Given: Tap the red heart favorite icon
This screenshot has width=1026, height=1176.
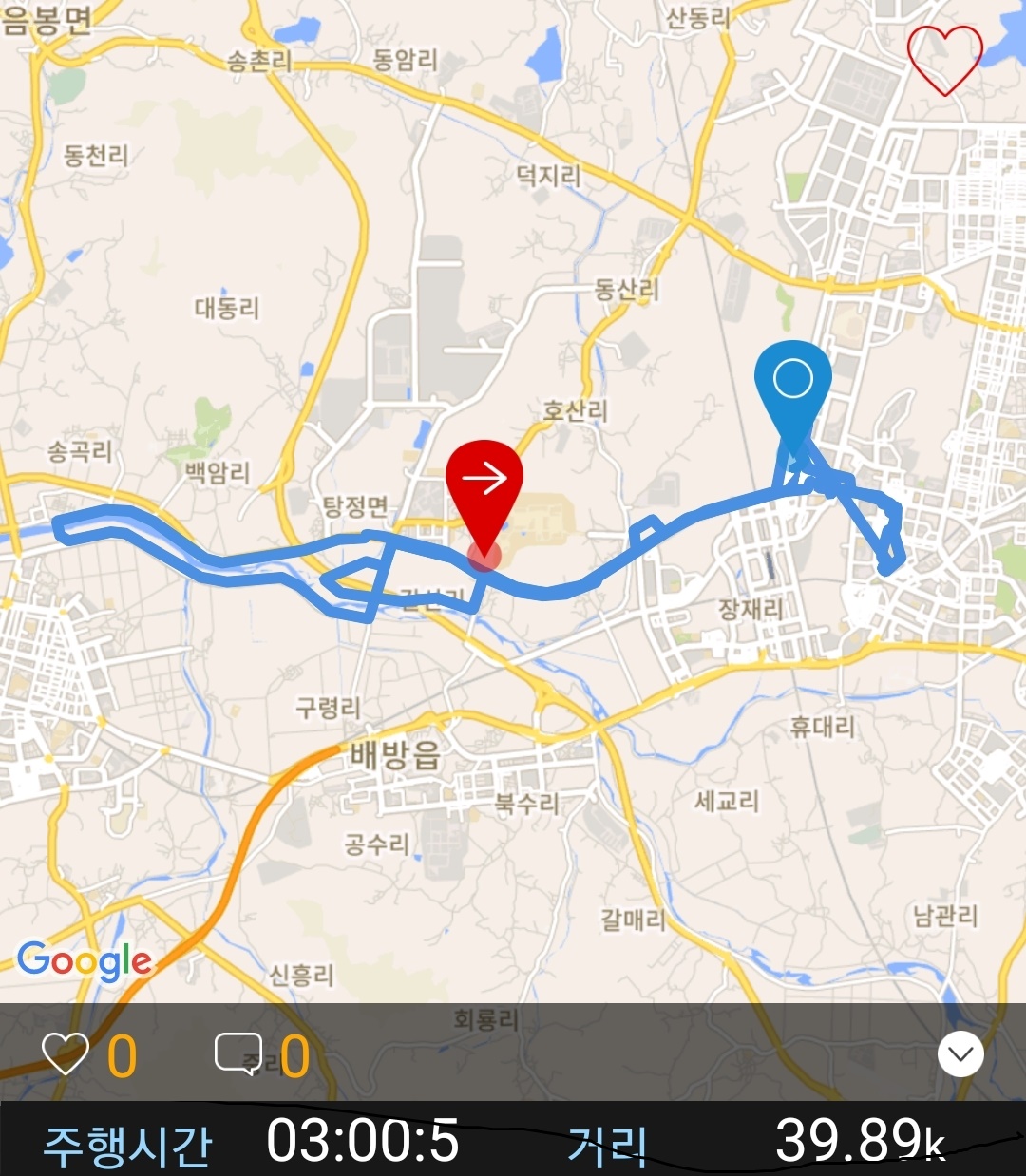Looking at the screenshot, I should point(943,59).
